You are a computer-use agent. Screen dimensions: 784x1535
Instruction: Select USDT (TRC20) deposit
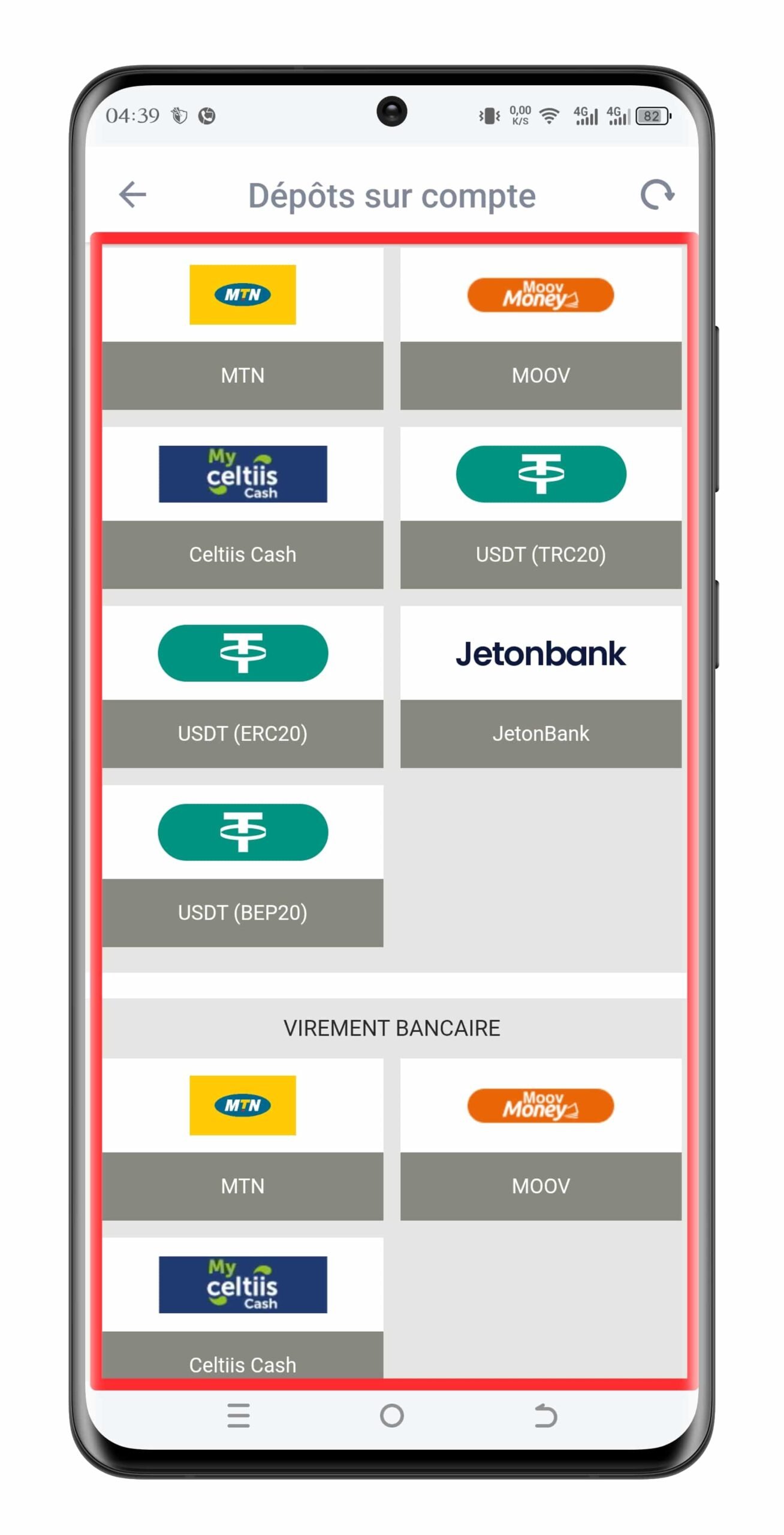[x=540, y=507]
